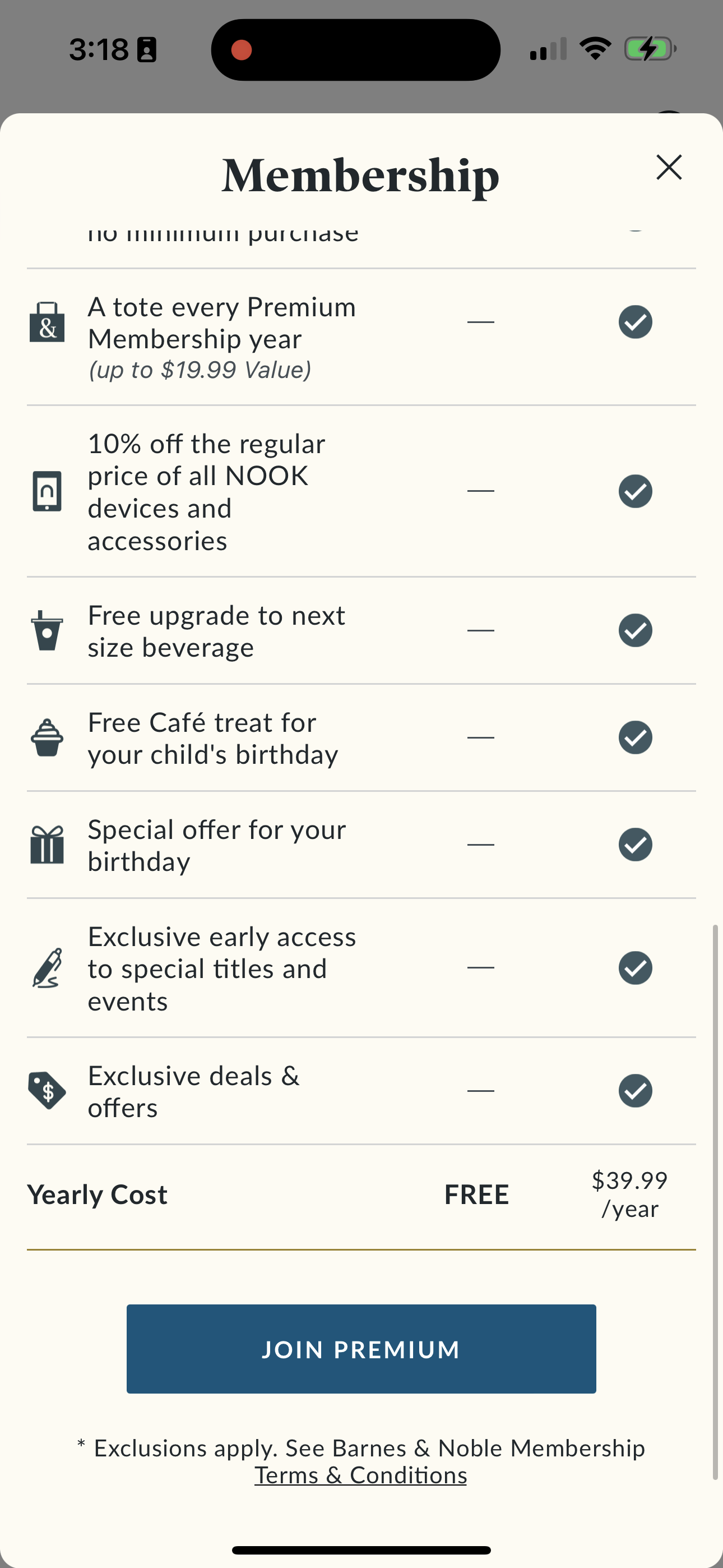Open the Terms & Conditions link
The width and height of the screenshot is (723, 1568).
360,1475
